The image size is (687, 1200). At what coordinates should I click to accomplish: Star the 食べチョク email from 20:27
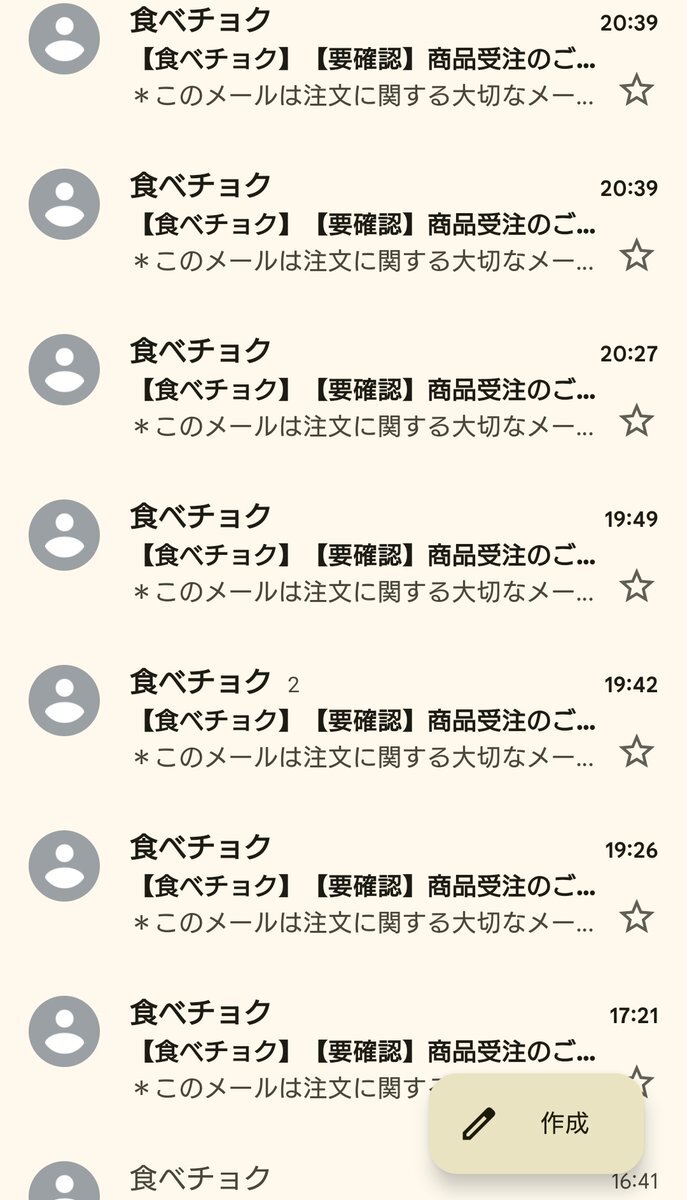click(637, 421)
